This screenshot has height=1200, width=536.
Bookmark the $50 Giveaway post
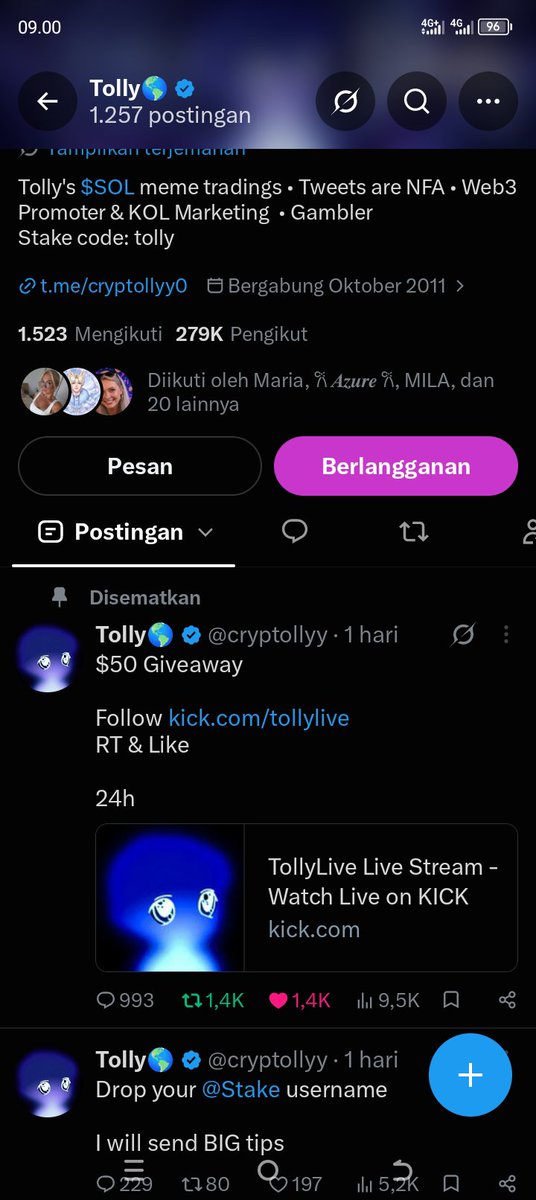point(451,999)
